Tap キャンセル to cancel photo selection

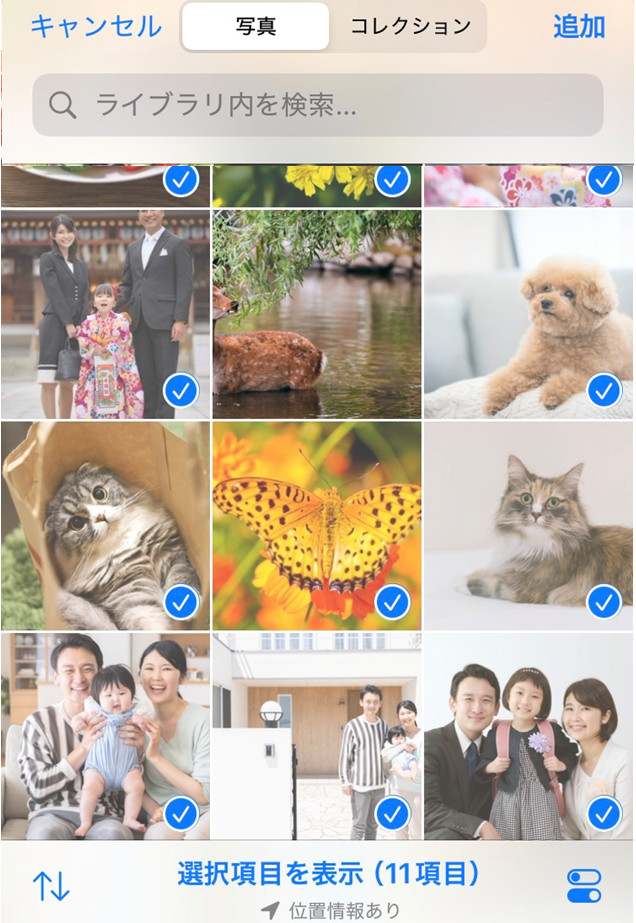pos(95,26)
